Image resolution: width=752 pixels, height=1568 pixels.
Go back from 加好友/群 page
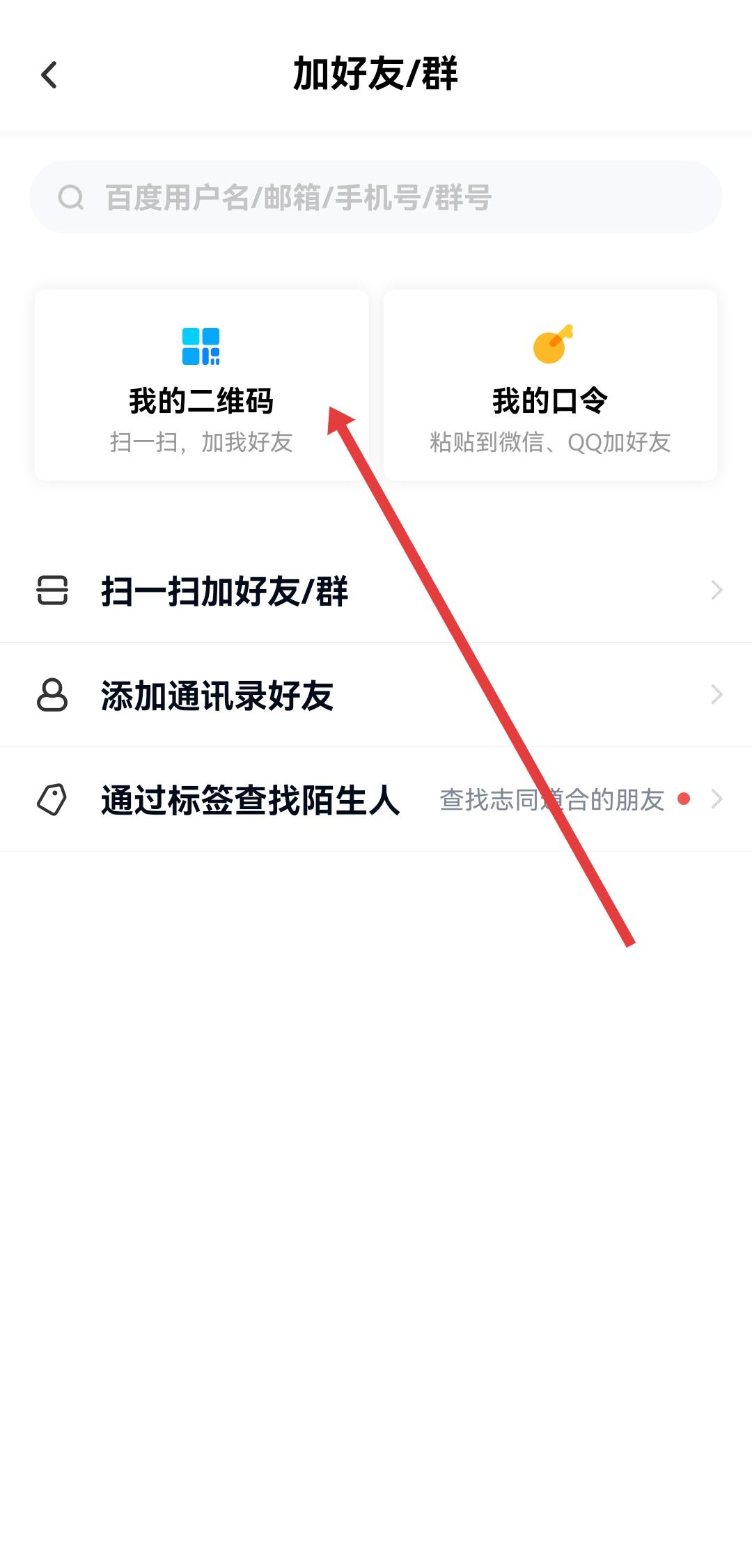click(x=49, y=75)
